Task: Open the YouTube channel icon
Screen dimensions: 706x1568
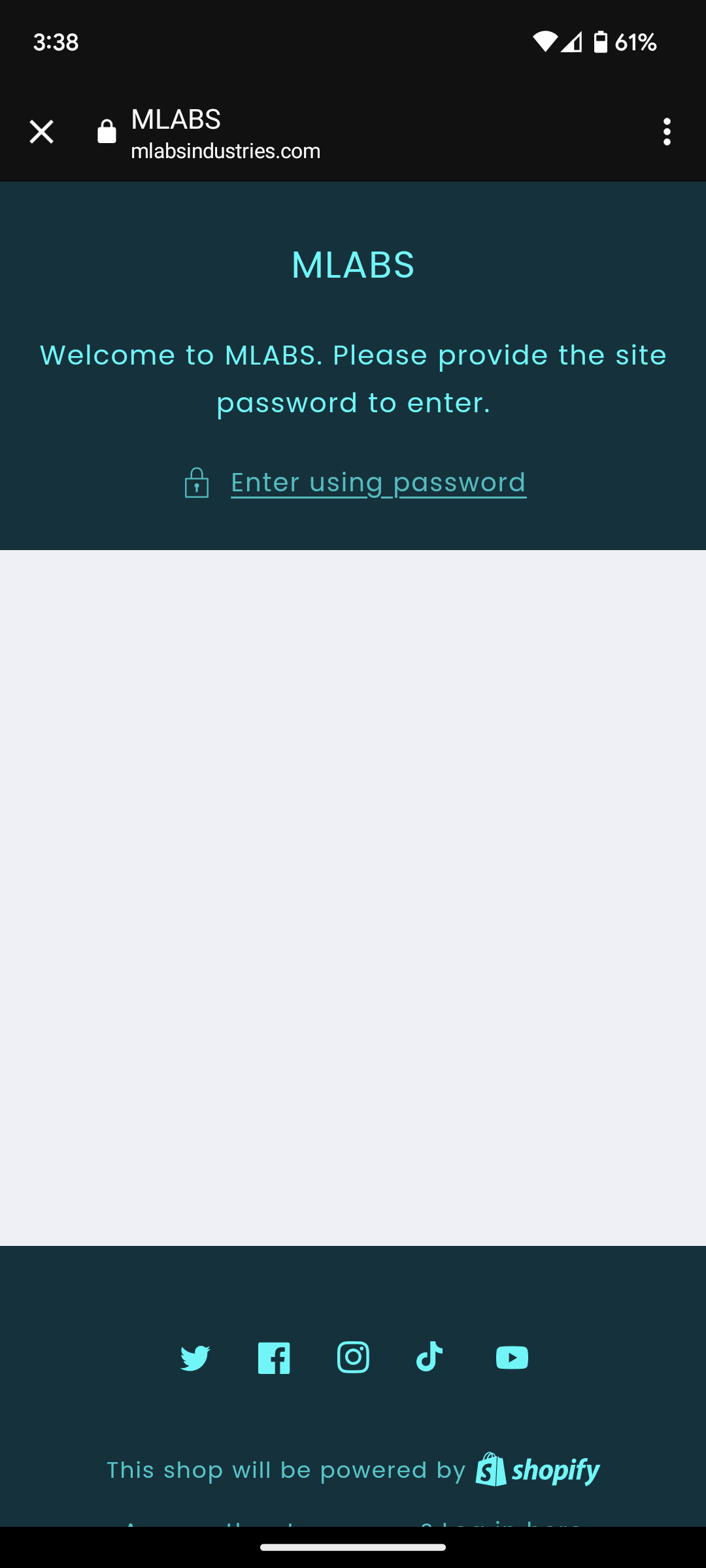Action: tap(512, 1358)
